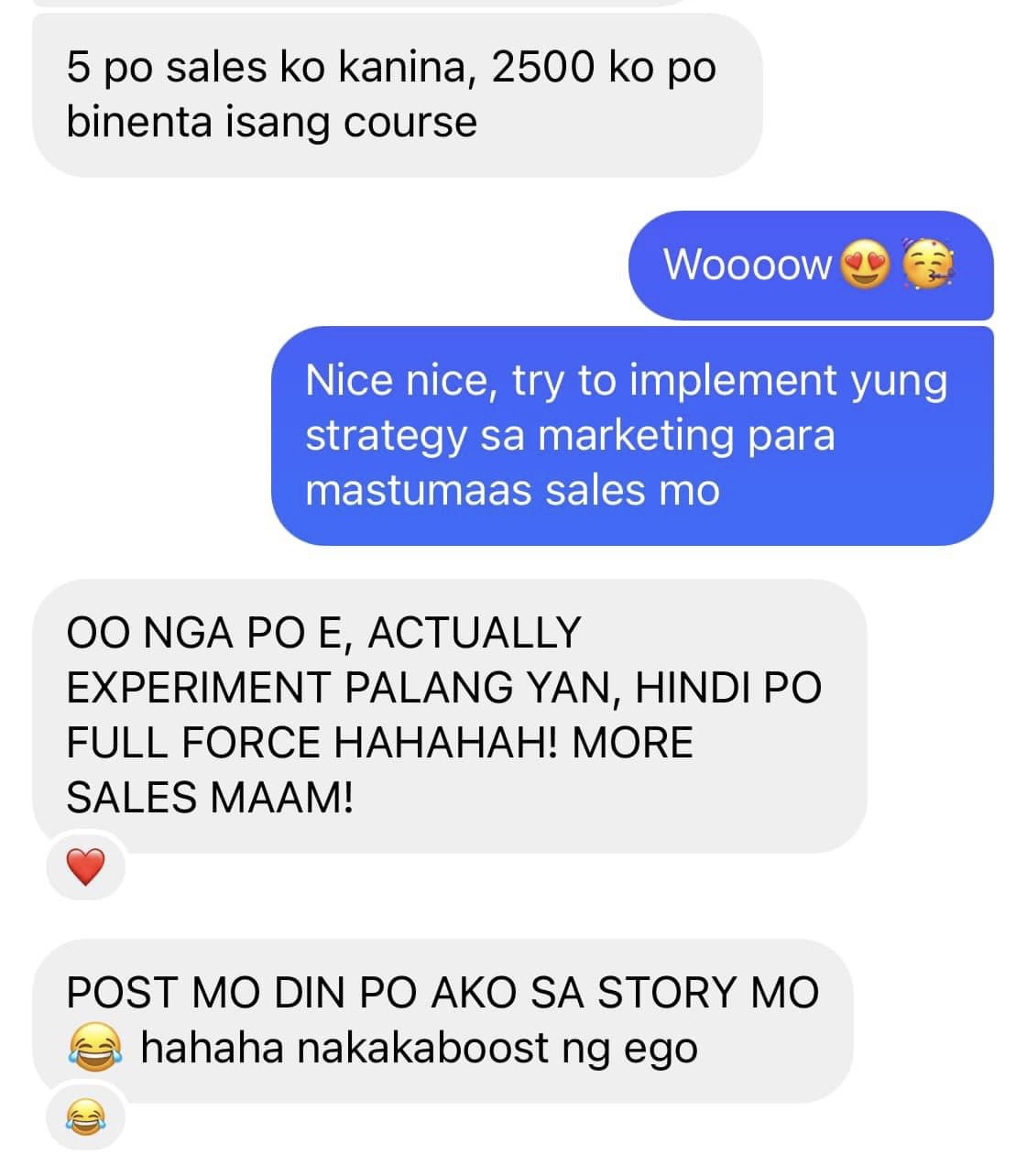The width and height of the screenshot is (1016, 1176).
Task: Open the laughing reaction under nakakaboost ng ego message
Action: coord(85,1116)
